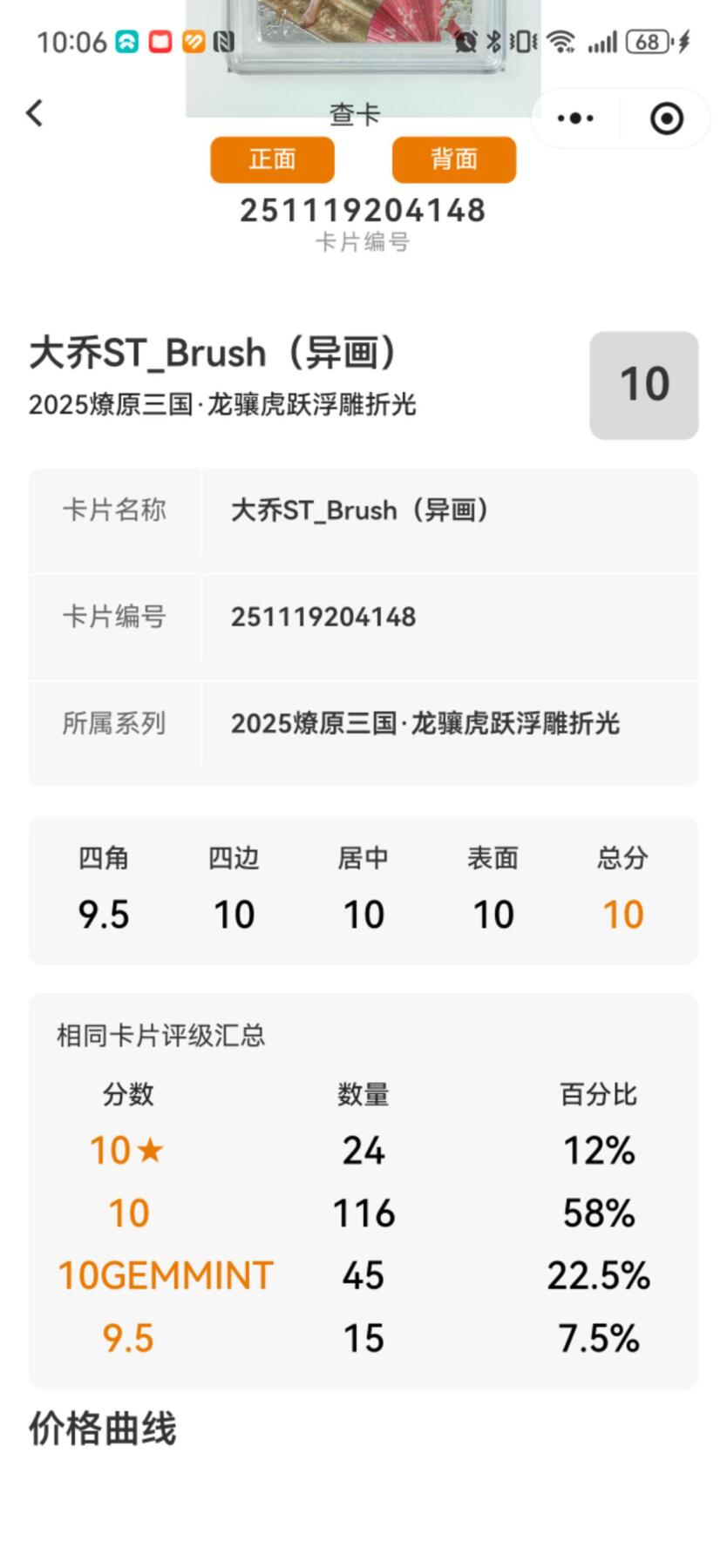Image resolution: width=727 pixels, height=1568 pixels.
Task: Tap the vibrate mode status icon
Action: click(x=521, y=39)
